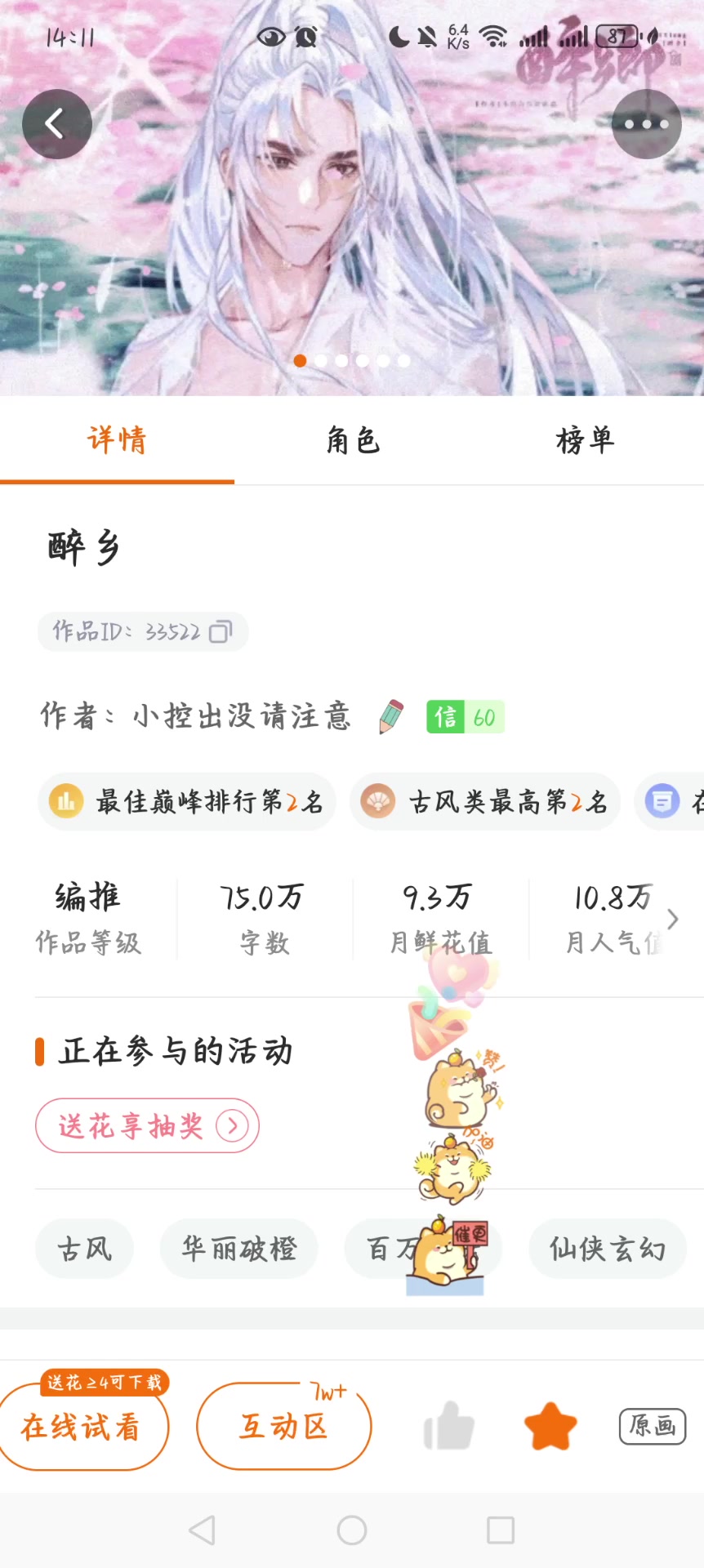Select the 仙侠玄幻 tag
The image size is (704, 1568).
click(607, 1249)
